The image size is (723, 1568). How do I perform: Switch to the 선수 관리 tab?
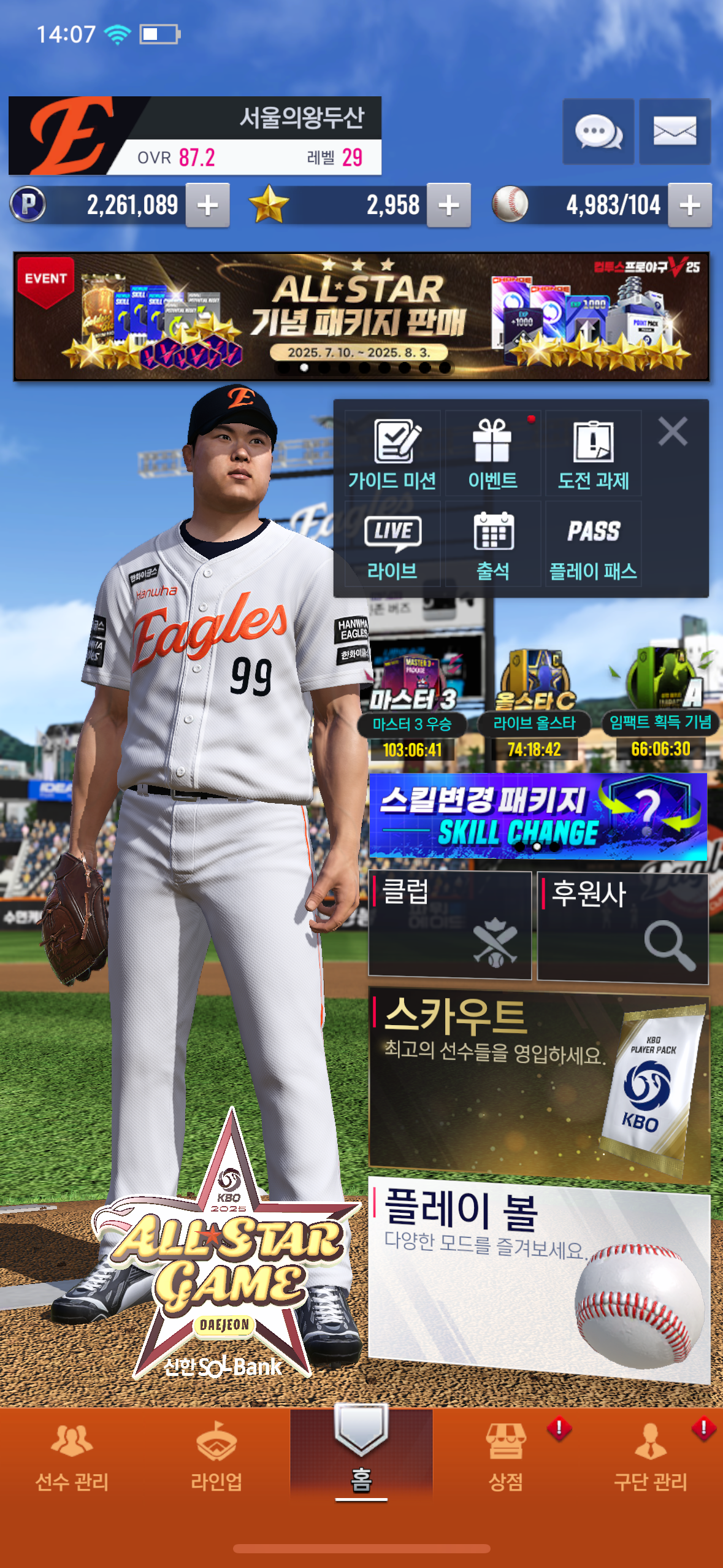[72, 1458]
